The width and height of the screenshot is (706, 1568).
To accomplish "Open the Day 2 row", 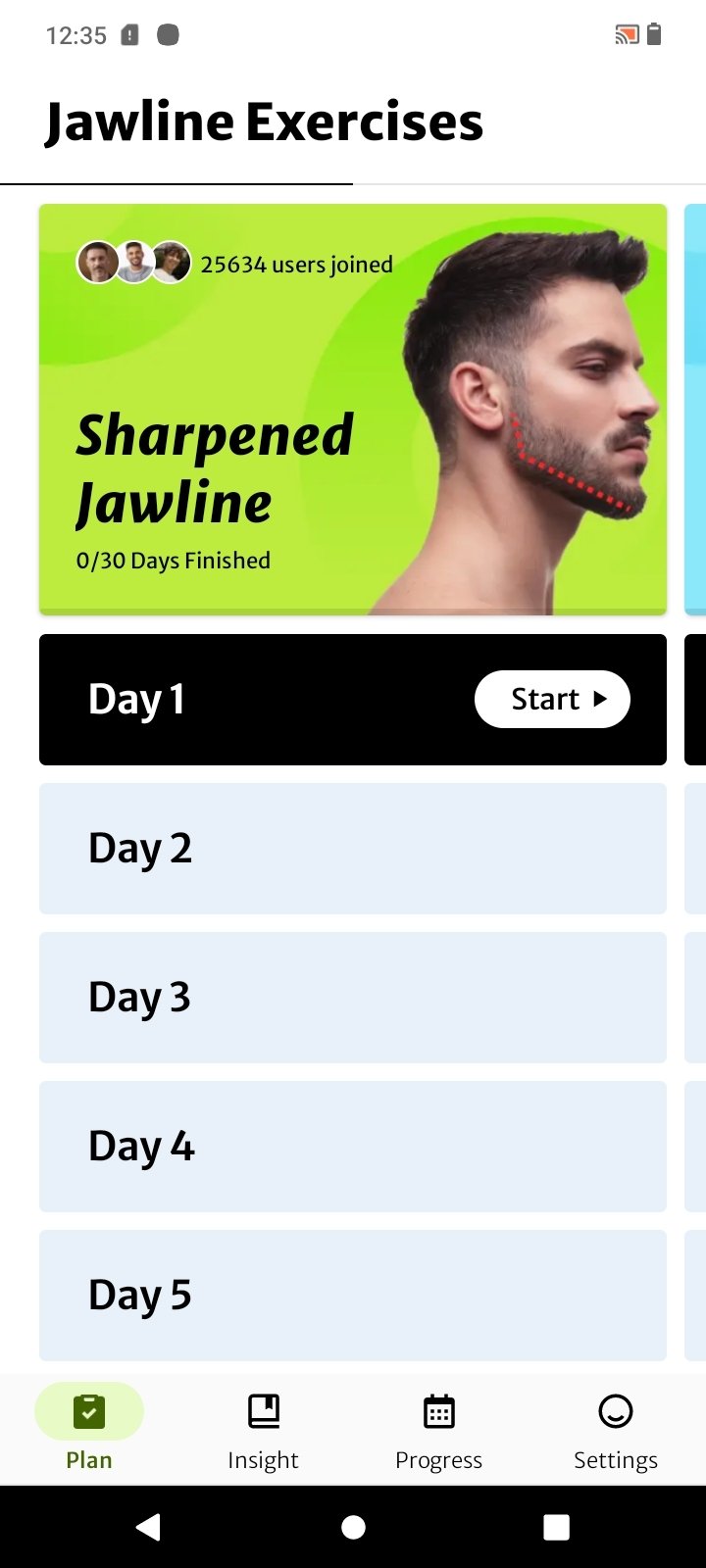I will click(x=353, y=849).
